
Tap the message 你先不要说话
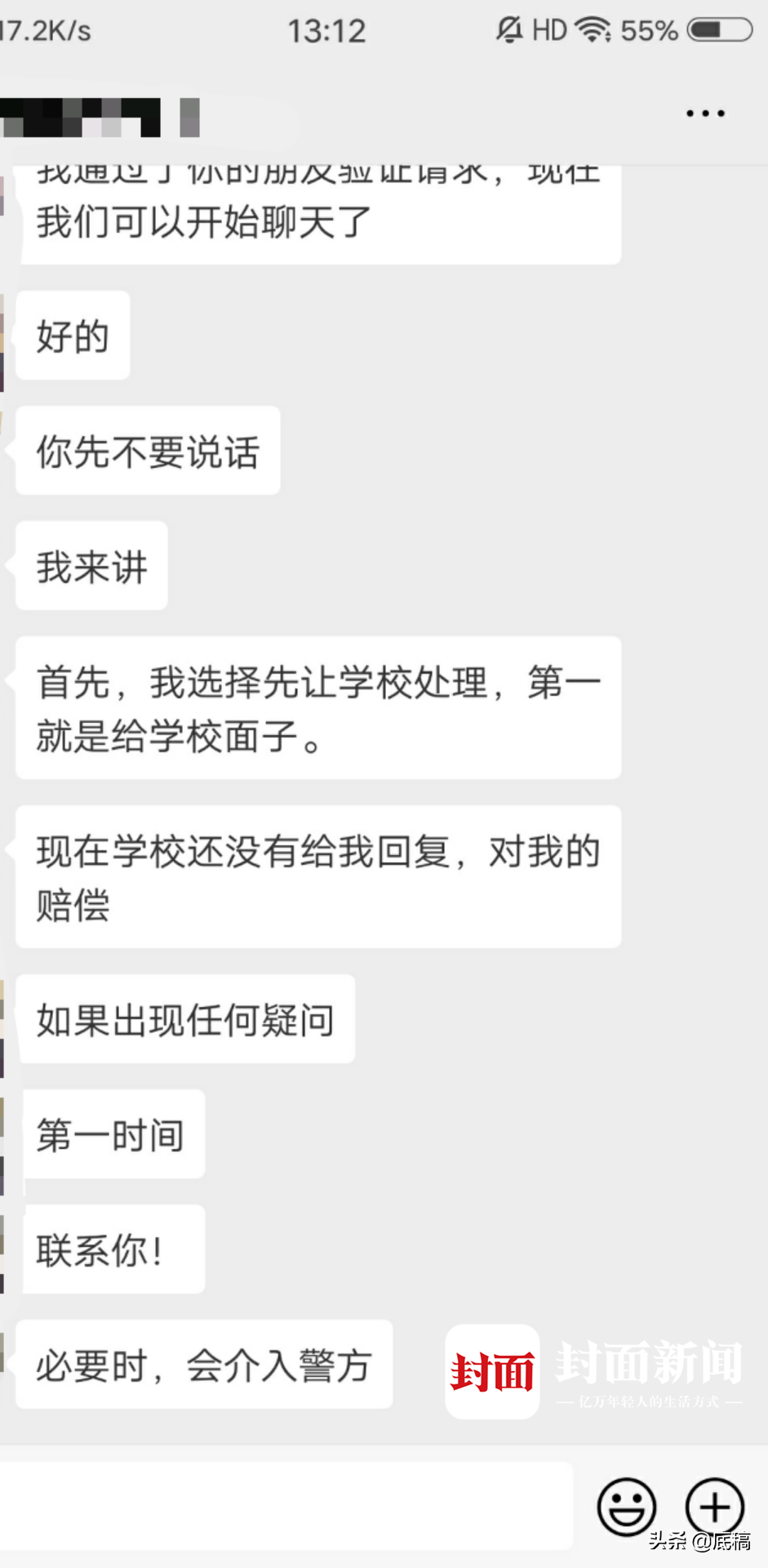tap(147, 450)
